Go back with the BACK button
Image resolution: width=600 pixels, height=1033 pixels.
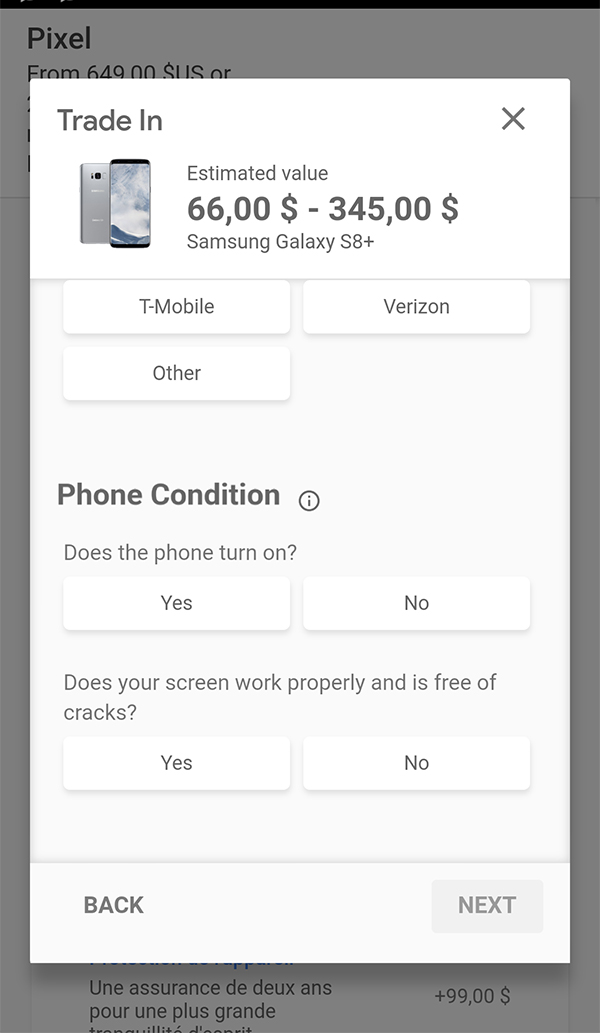114,905
